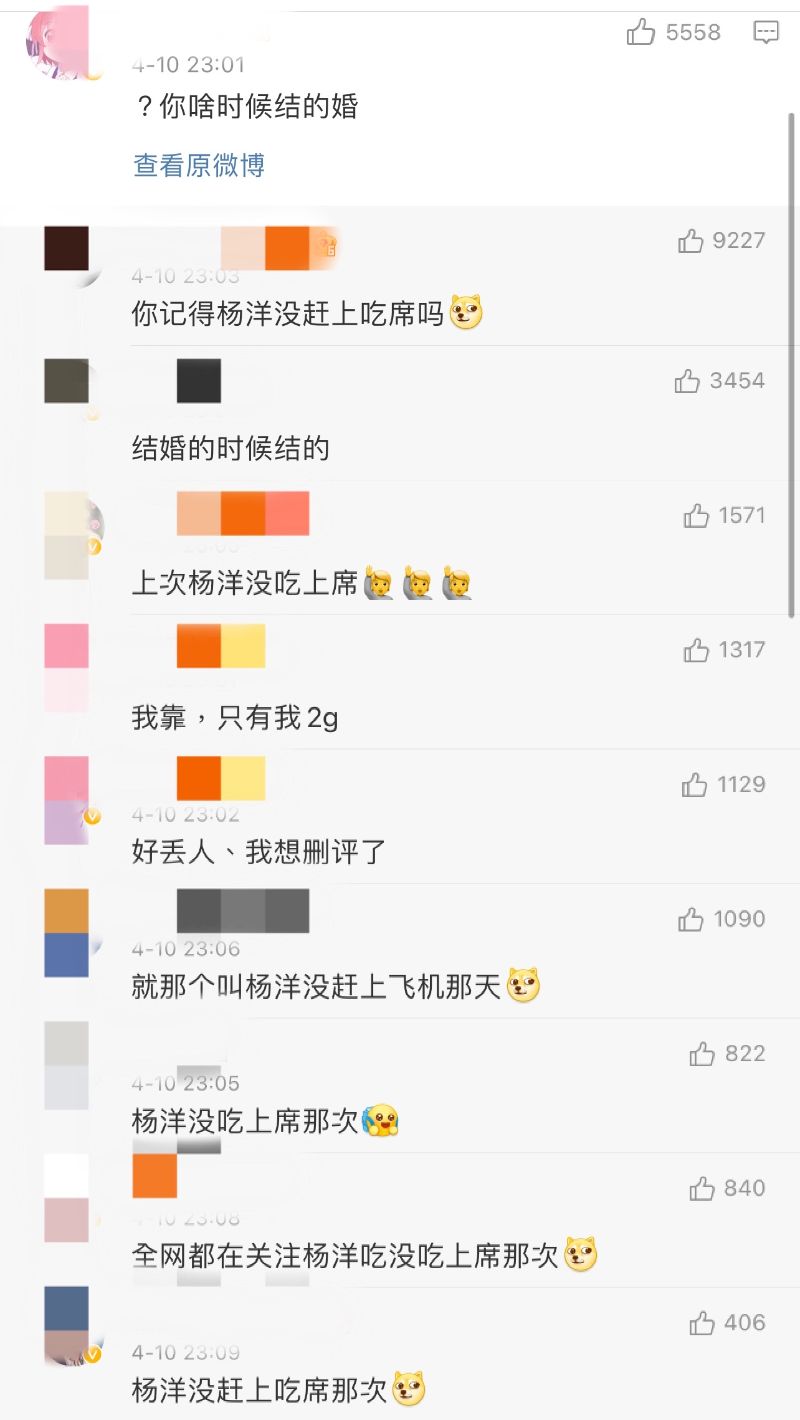This screenshot has width=800, height=1420.
Task: Like the comment starting '全网都在关注杨洋'
Action: coord(702,1189)
